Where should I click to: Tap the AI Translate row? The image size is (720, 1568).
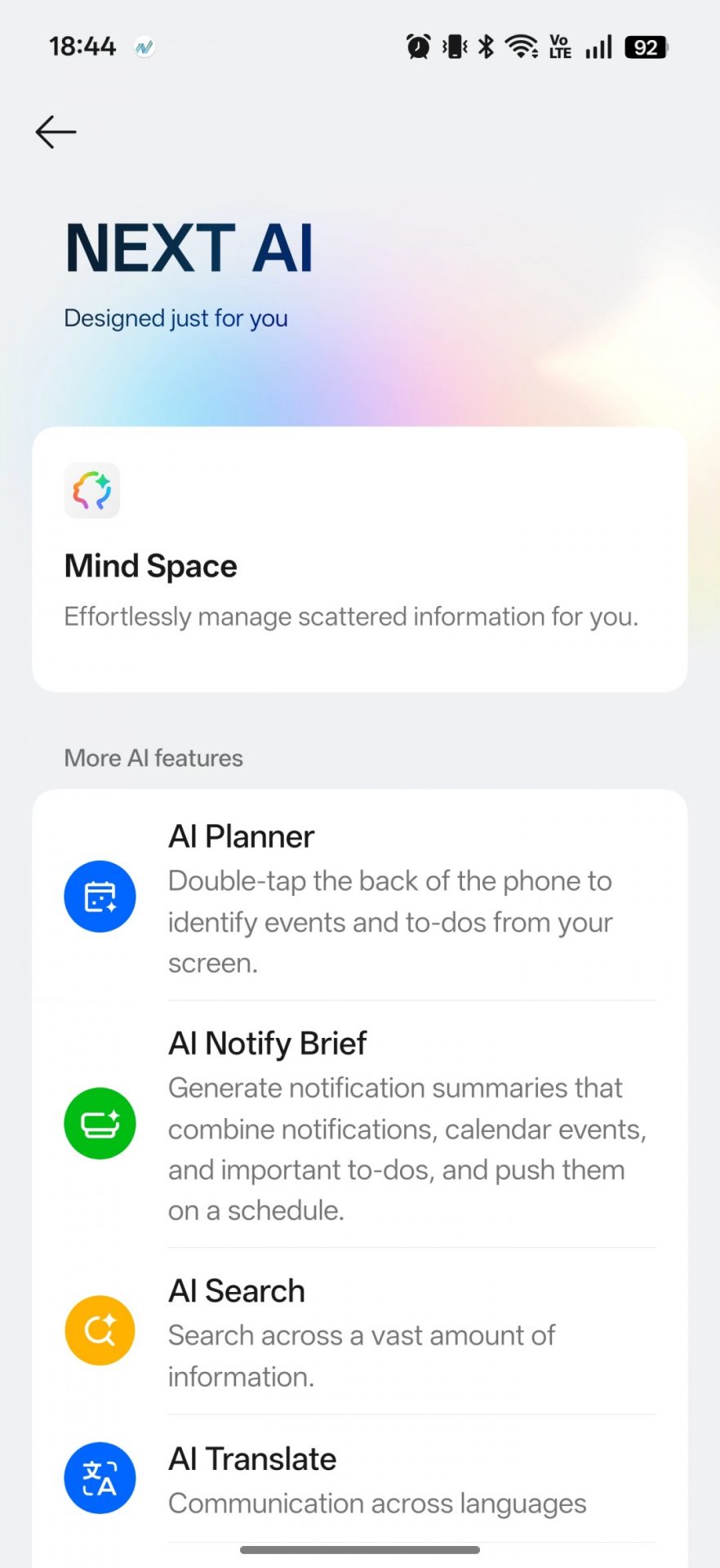click(x=359, y=1478)
